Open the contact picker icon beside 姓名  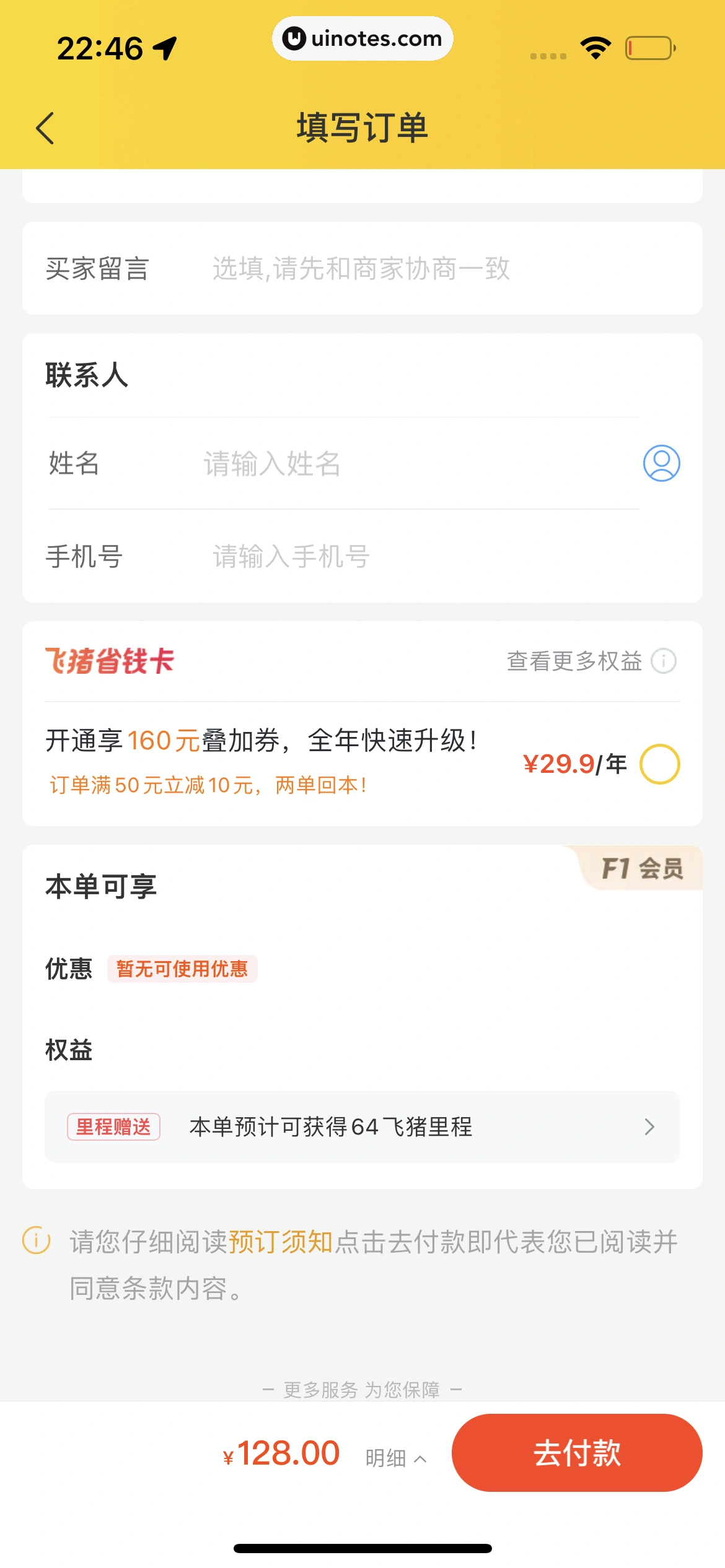(661, 463)
